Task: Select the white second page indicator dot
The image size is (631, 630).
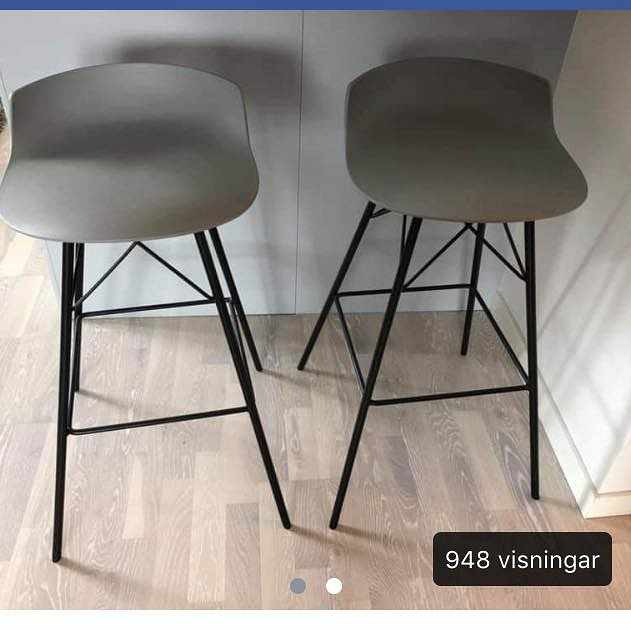Action: [x=334, y=586]
